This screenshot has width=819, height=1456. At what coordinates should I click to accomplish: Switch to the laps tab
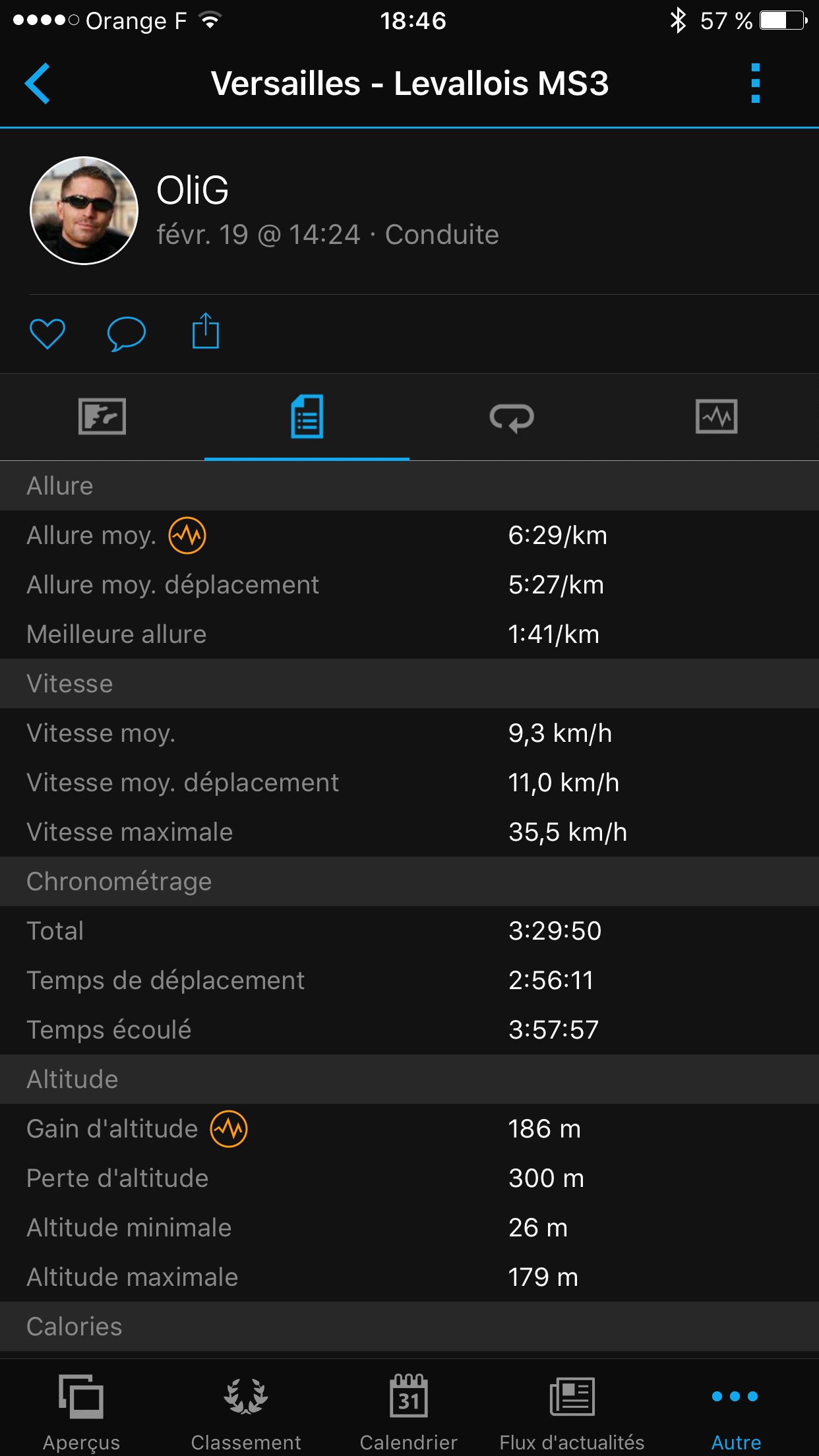[512, 417]
